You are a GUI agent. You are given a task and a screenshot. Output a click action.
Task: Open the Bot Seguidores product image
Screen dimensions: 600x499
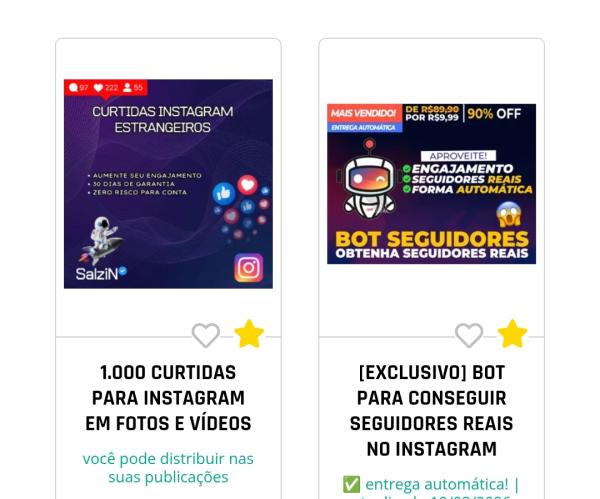tap(431, 184)
